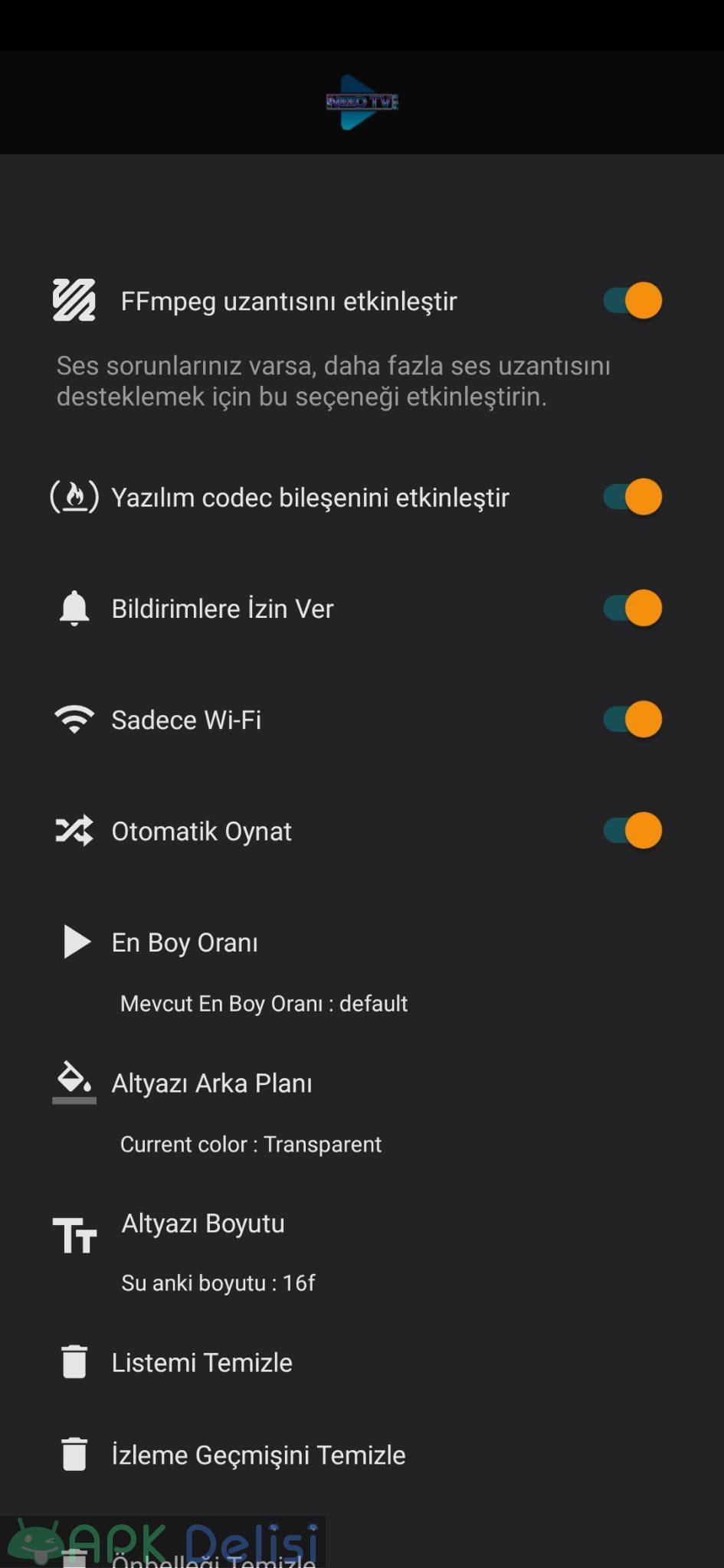The height and width of the screenshot is (1568, 724).
Task: Tap İzleme Geçmişini Temizle
Action: (x=258, y=1455)
